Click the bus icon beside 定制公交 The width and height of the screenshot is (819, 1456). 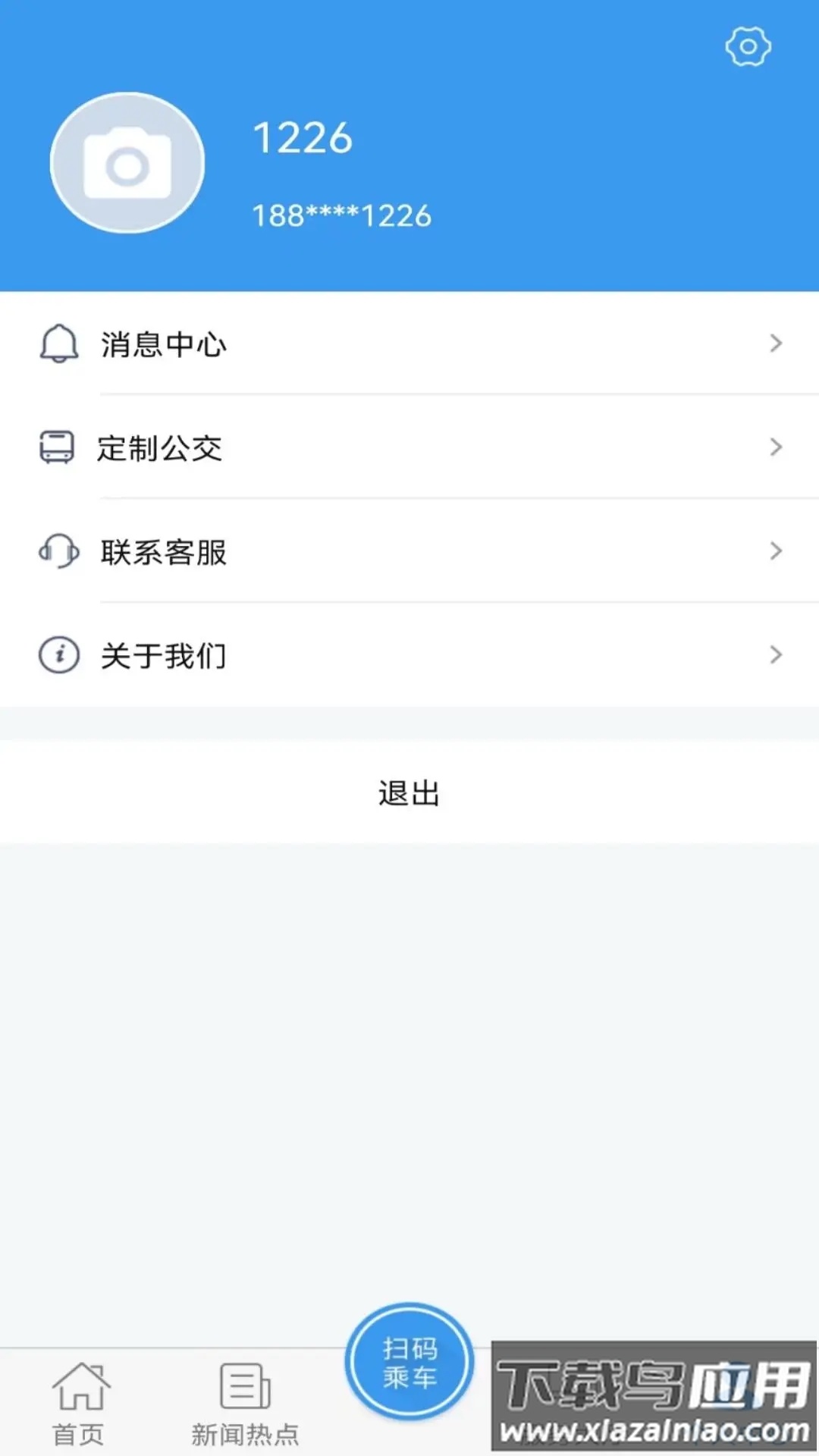pos(55,447)
